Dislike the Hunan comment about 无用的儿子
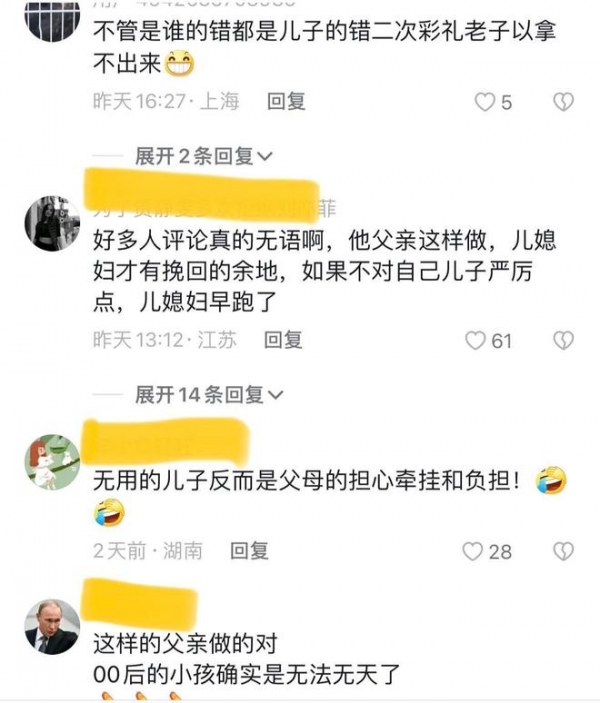This screenshot has height=703, width=600. (565, 551)
